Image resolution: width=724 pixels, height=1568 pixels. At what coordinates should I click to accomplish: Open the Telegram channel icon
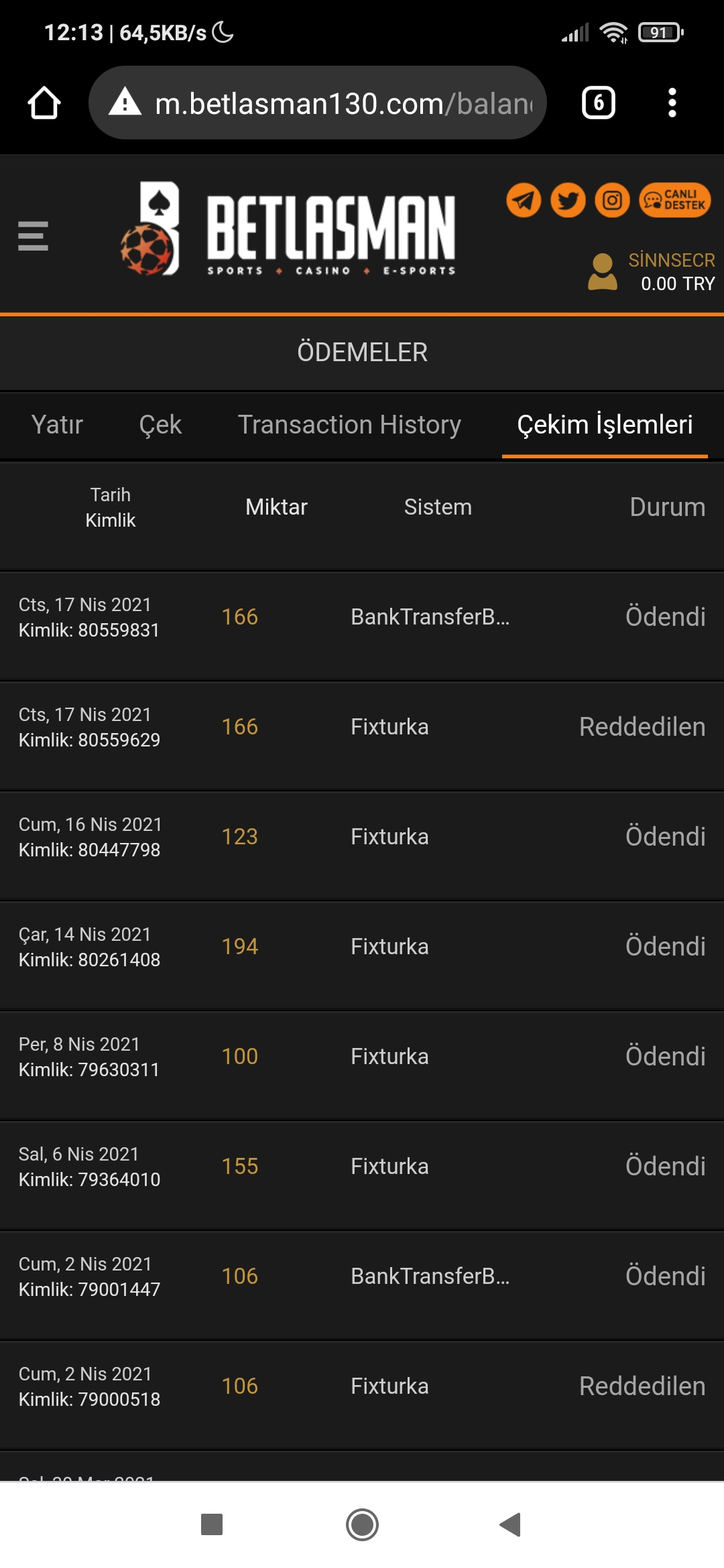click(524, 200)
